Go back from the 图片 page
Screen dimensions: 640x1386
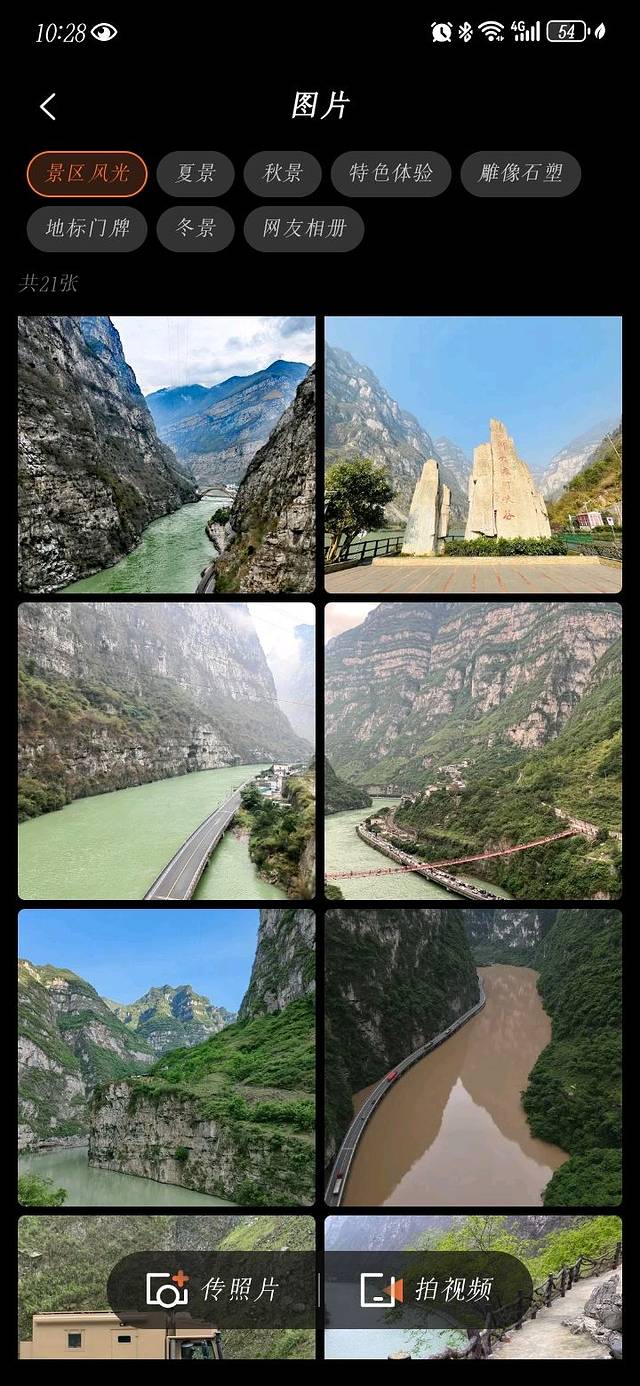[x=48, y=107]
